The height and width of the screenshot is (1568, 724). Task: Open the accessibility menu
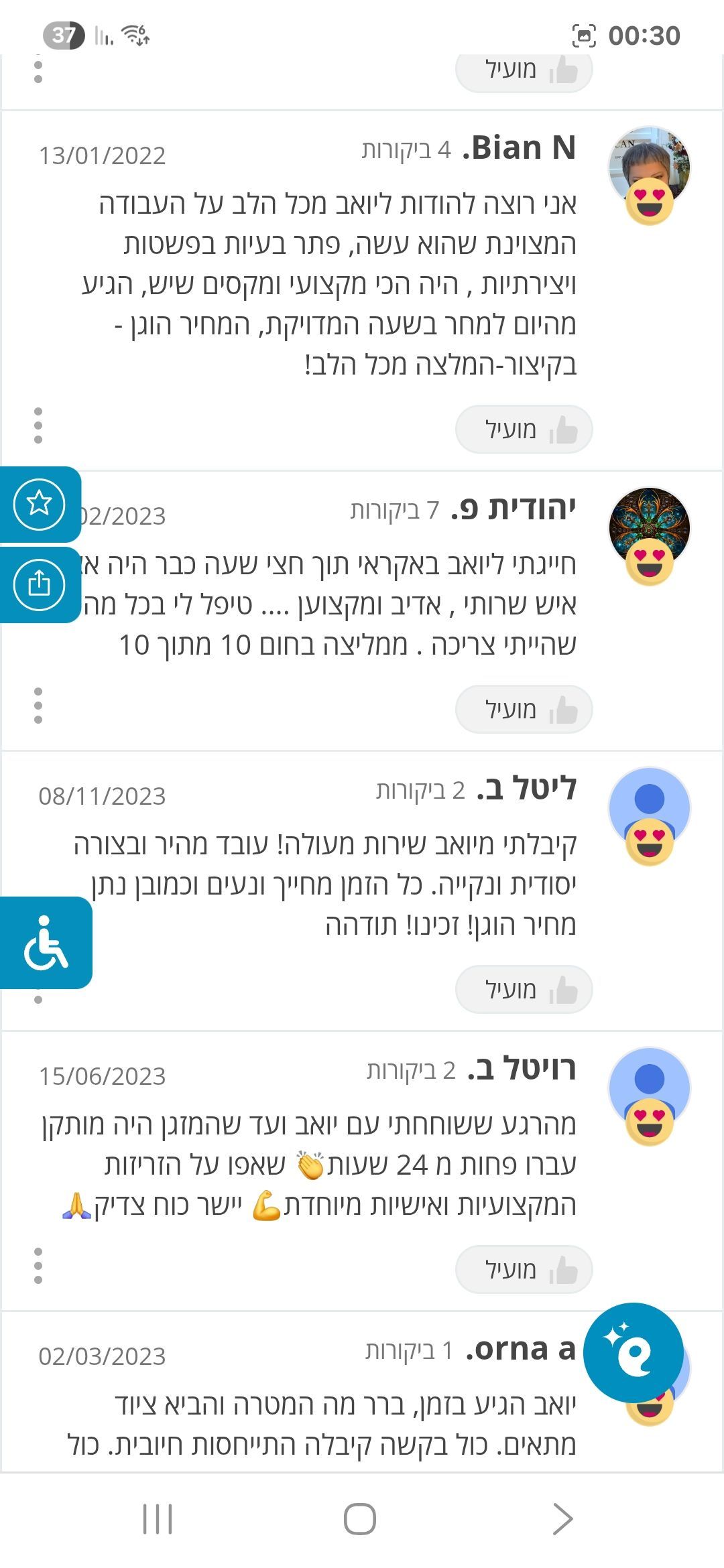tap(46, 942)
